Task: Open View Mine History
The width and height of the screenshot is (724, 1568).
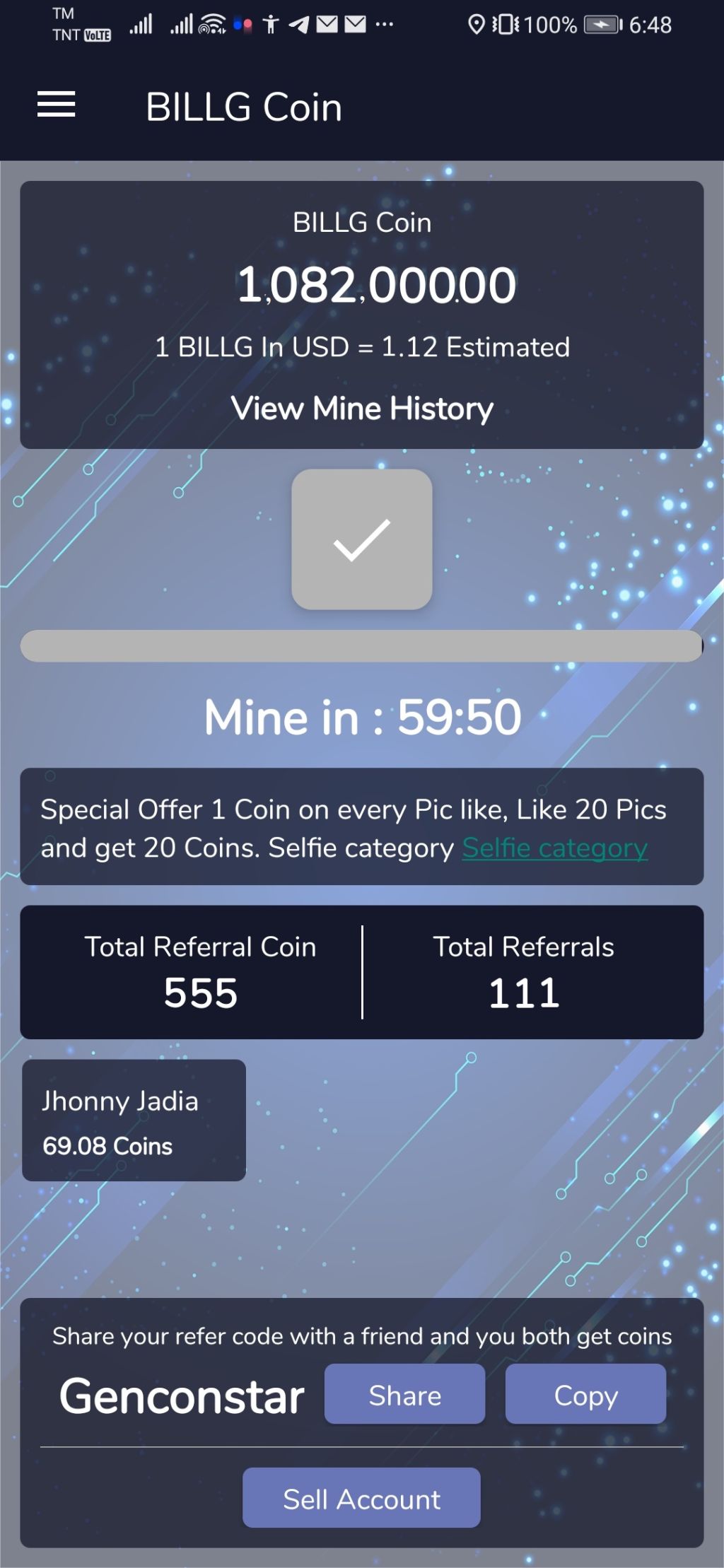Action: coord(362,409)
